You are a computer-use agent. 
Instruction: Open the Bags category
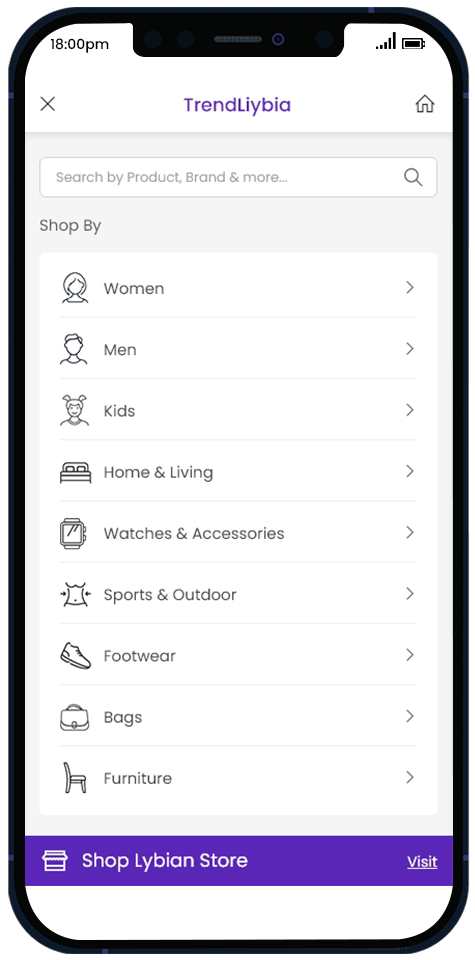pyautogui.click(x=238, y=716)
